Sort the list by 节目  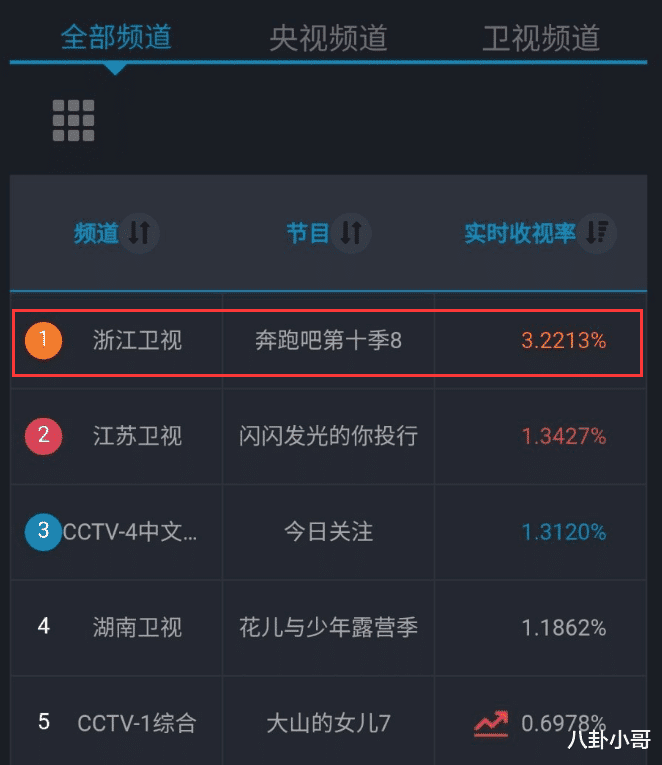350,234
